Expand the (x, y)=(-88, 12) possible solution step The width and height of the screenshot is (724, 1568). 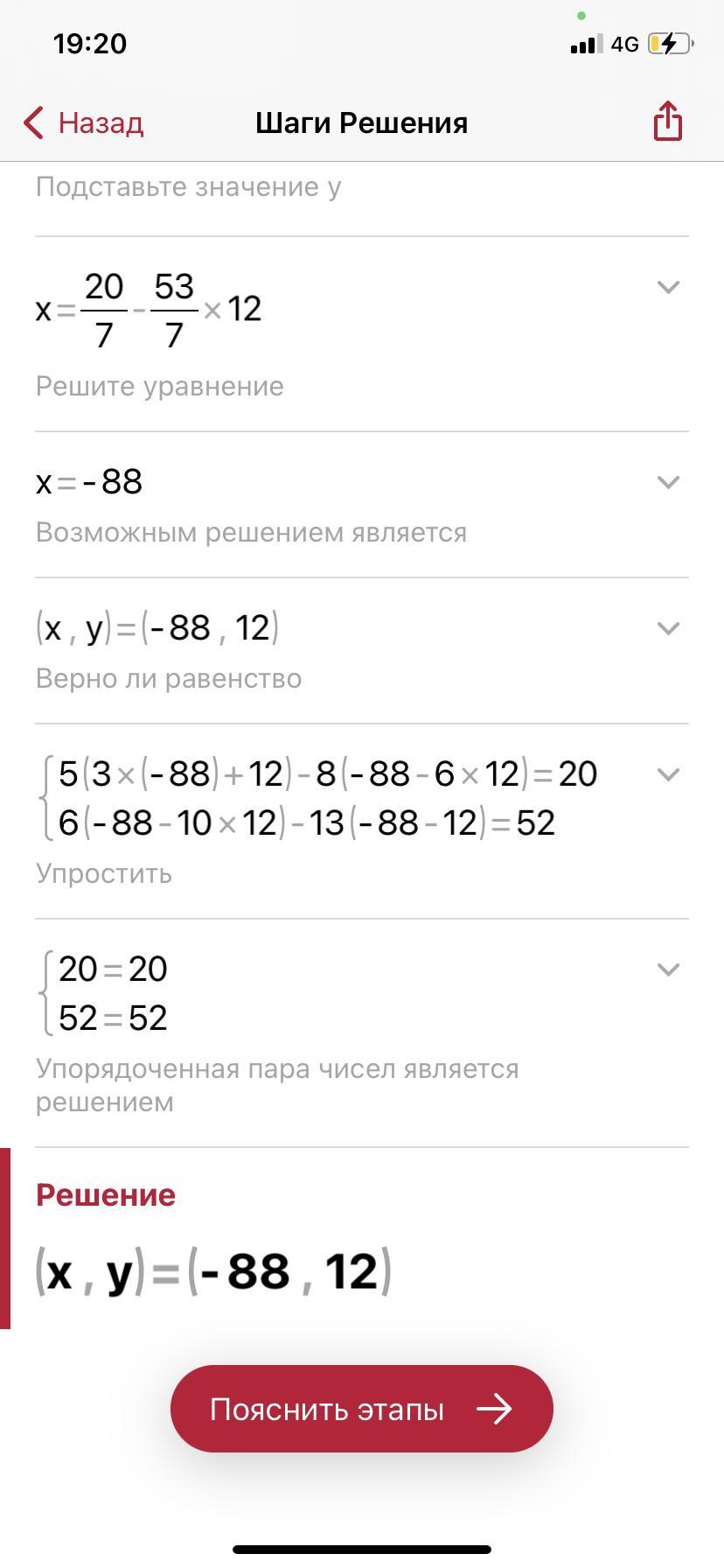668,628
